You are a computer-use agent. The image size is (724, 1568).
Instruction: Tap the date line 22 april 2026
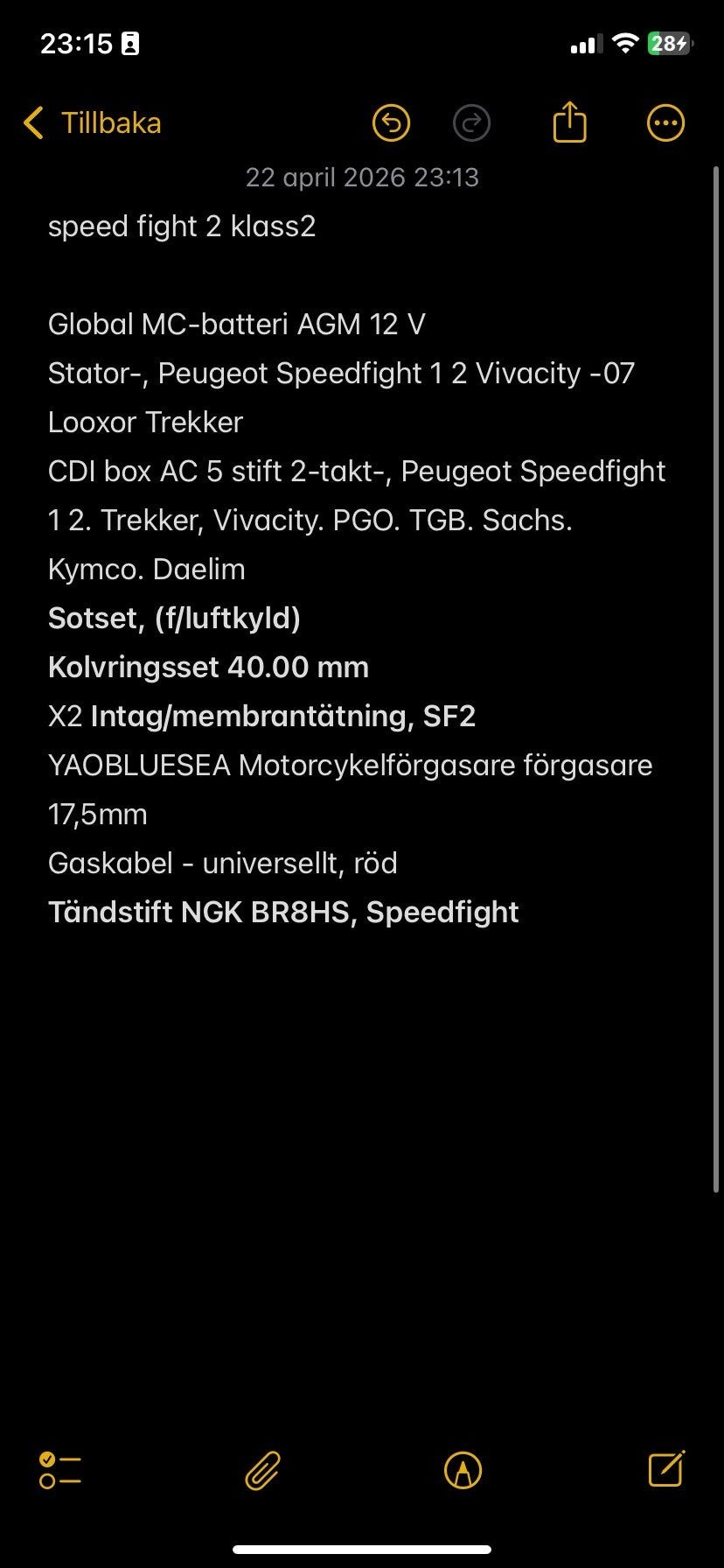363,177
